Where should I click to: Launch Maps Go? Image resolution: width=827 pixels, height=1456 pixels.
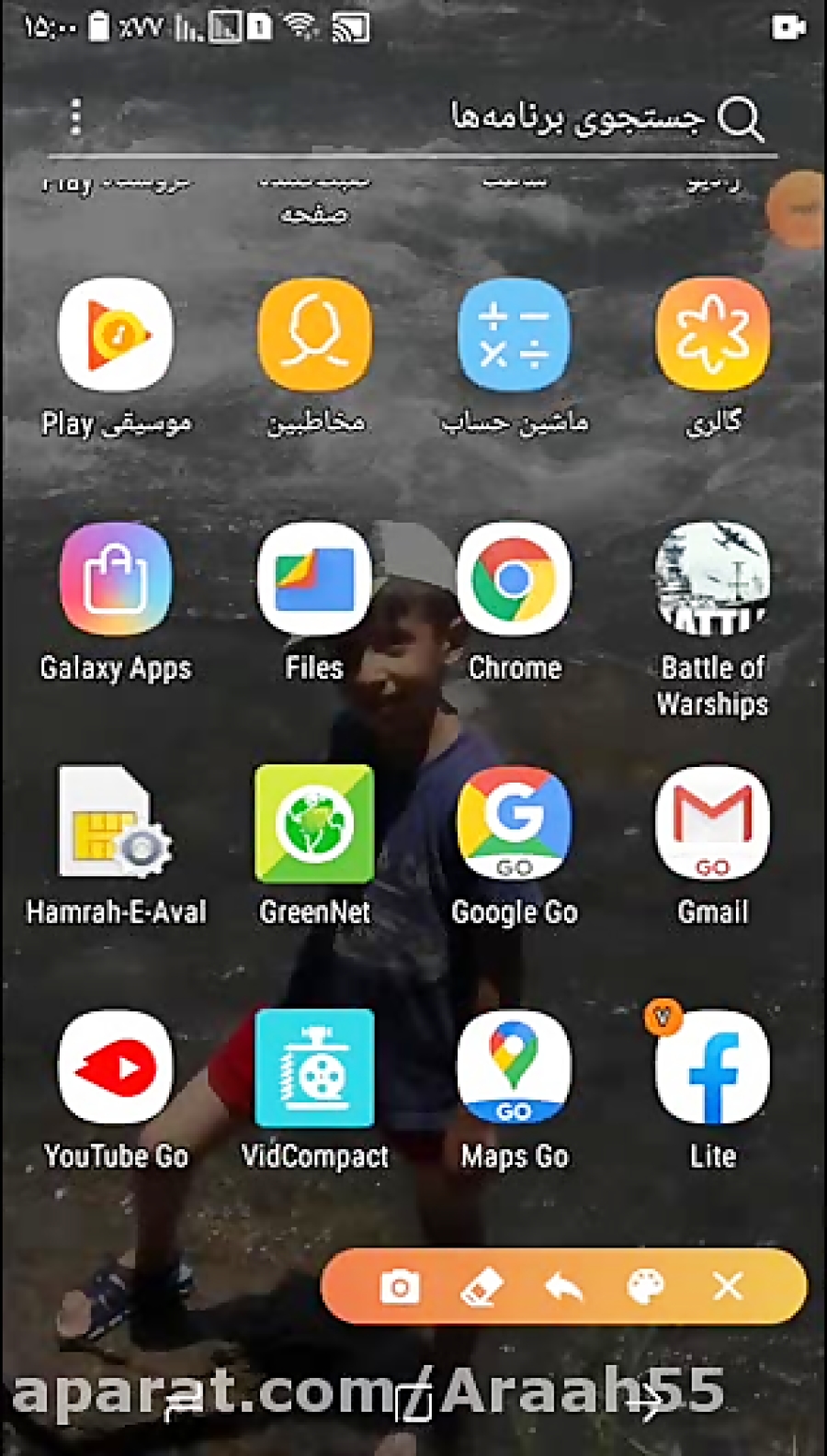click(x=515, y=1067)
